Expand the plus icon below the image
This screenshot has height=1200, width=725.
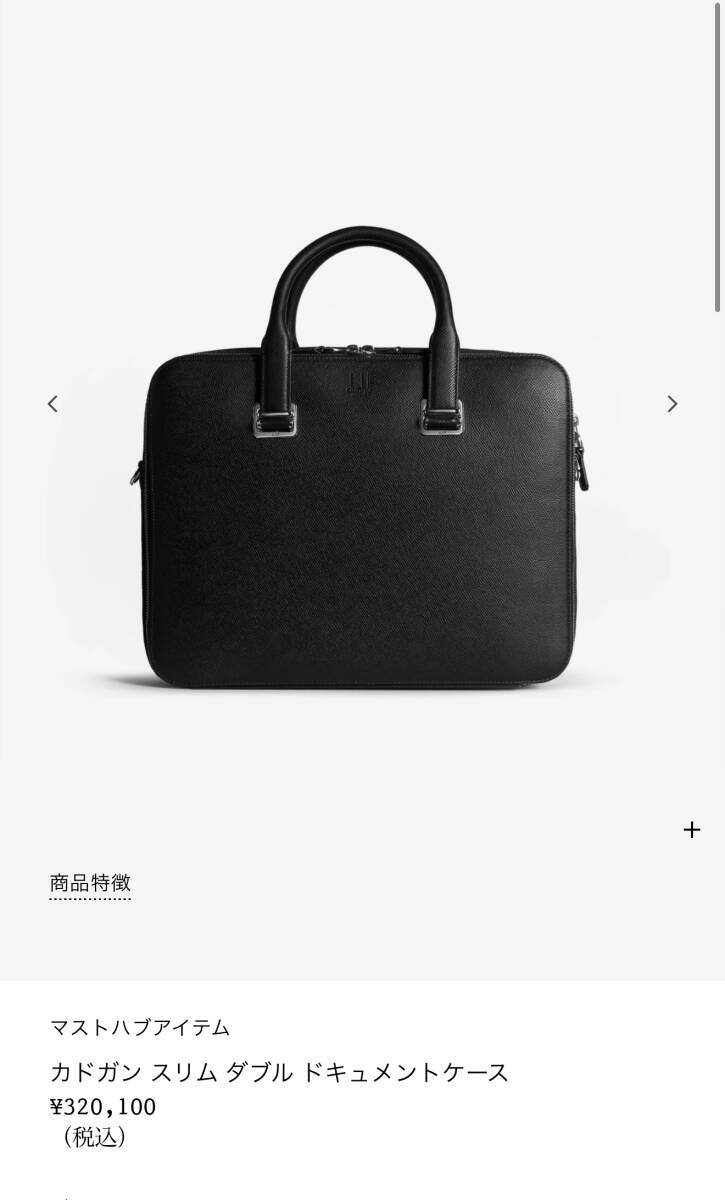pos(692,829)
